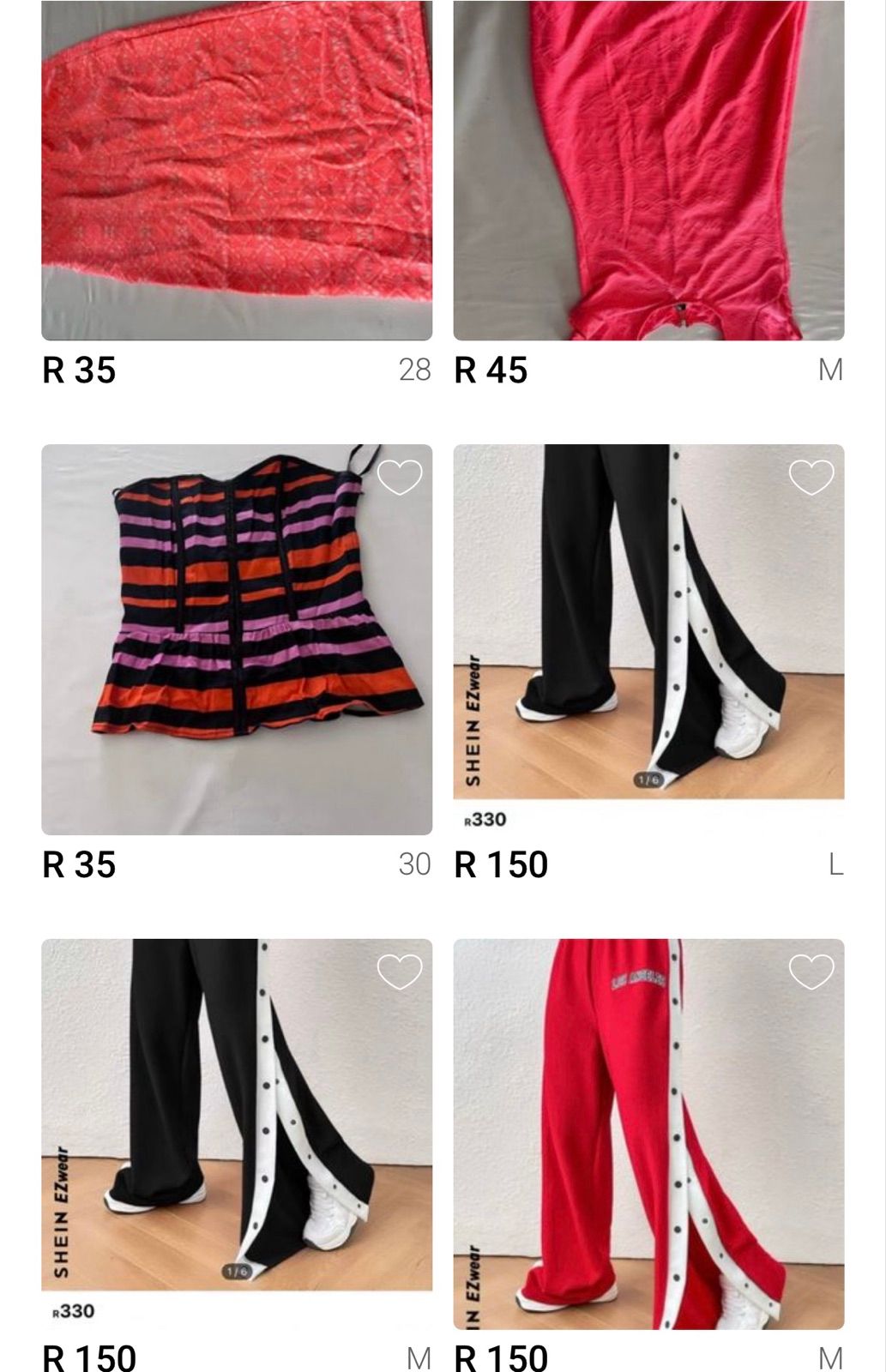Add the red snap pants to favorites
This screenshot has height=1372, width=886.
811,972
